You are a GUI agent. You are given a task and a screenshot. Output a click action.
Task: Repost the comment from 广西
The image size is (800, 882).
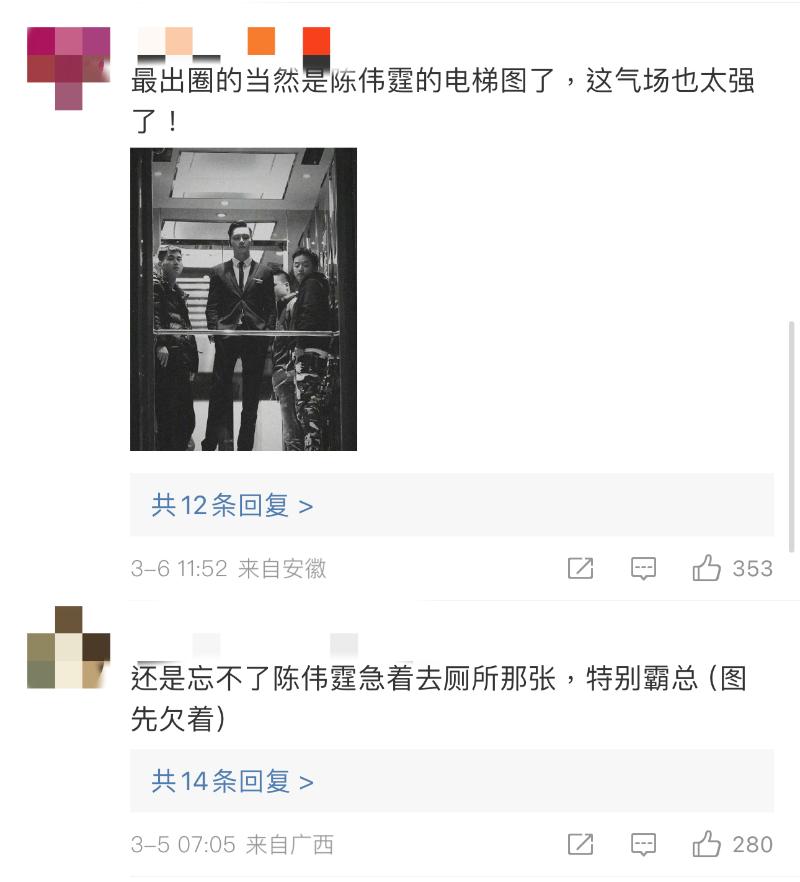coord(580,844)
